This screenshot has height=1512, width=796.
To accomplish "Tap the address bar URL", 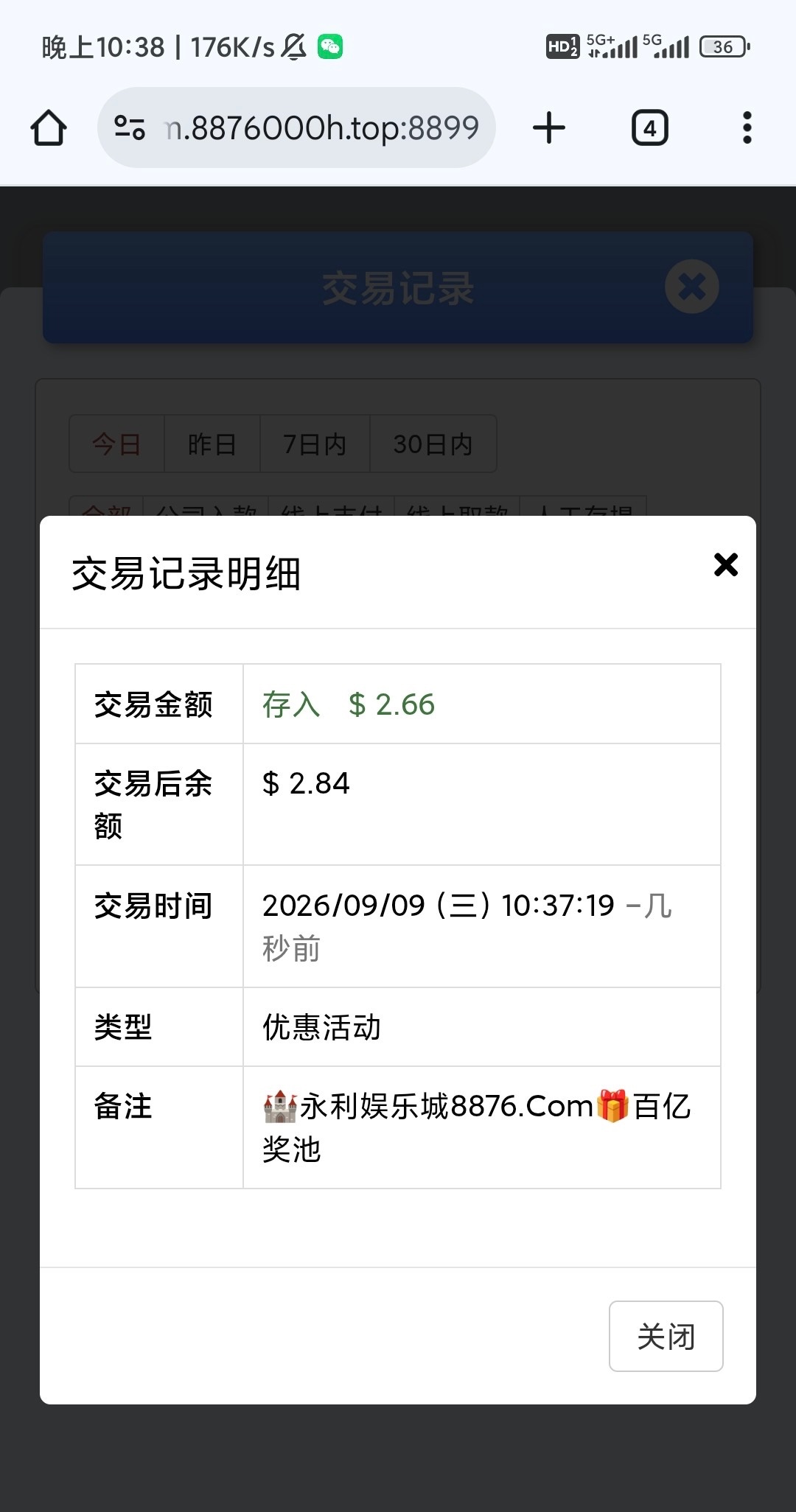I will point(321,128).
